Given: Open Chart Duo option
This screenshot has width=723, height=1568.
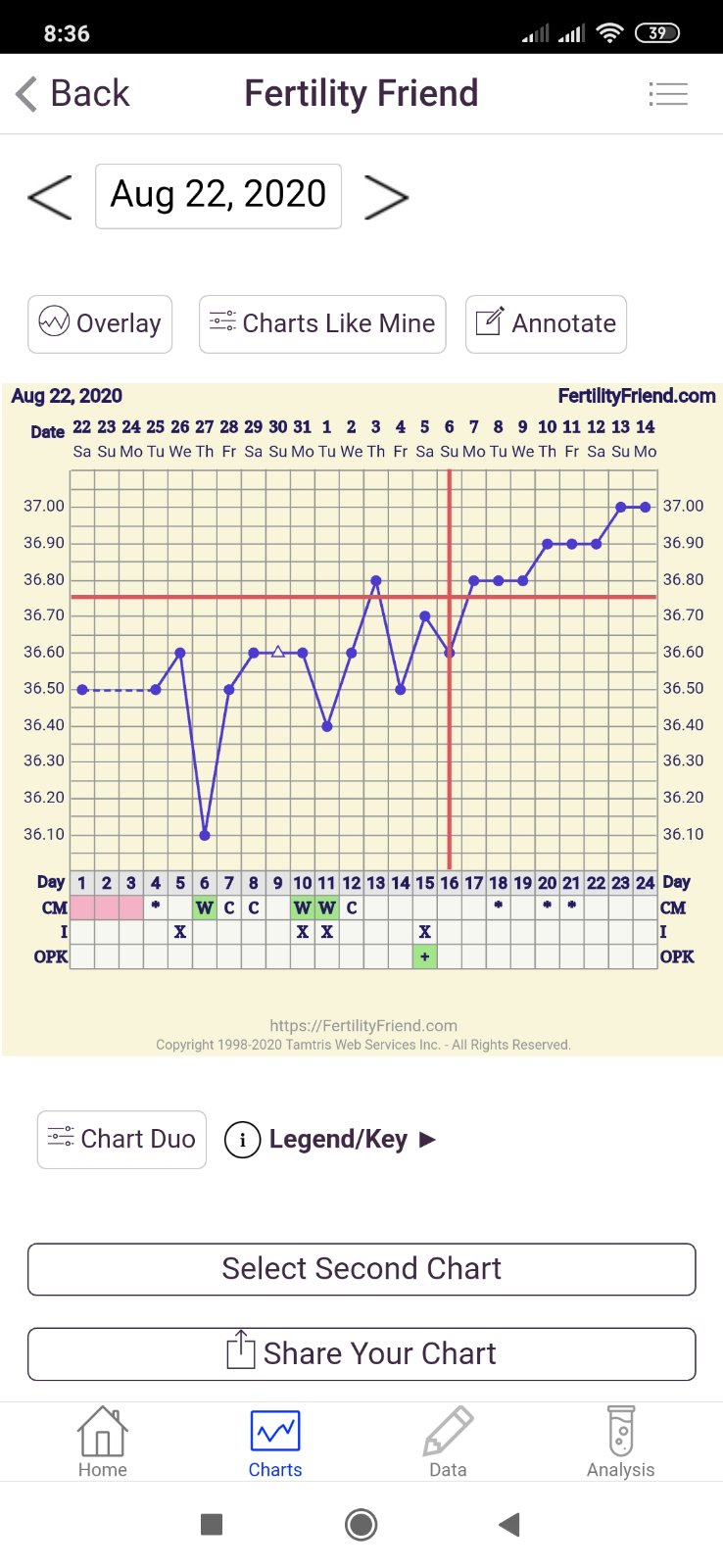Looking at the screenshot, I should pos(121,1139).
